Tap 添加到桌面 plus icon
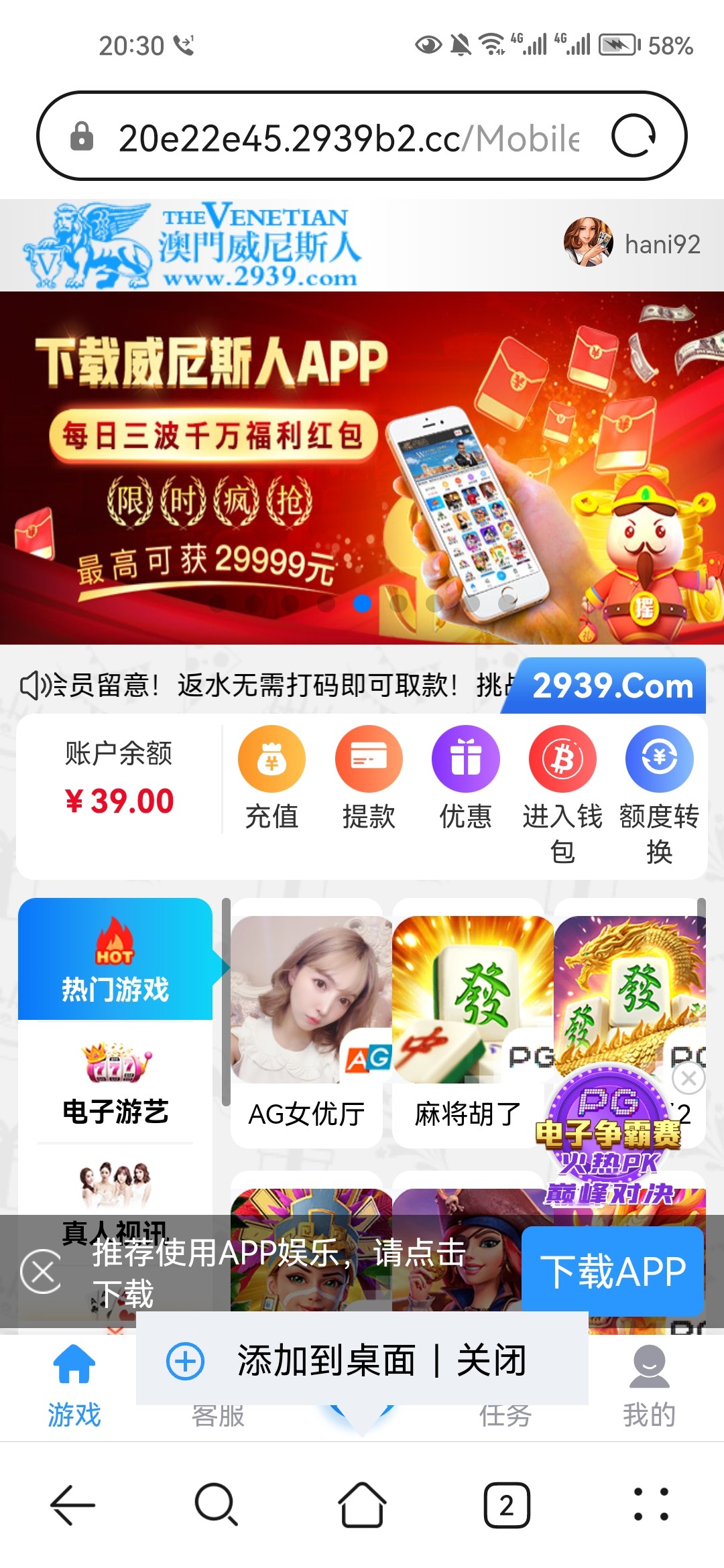724x1568 pixels. click(x=185, y=1361)
